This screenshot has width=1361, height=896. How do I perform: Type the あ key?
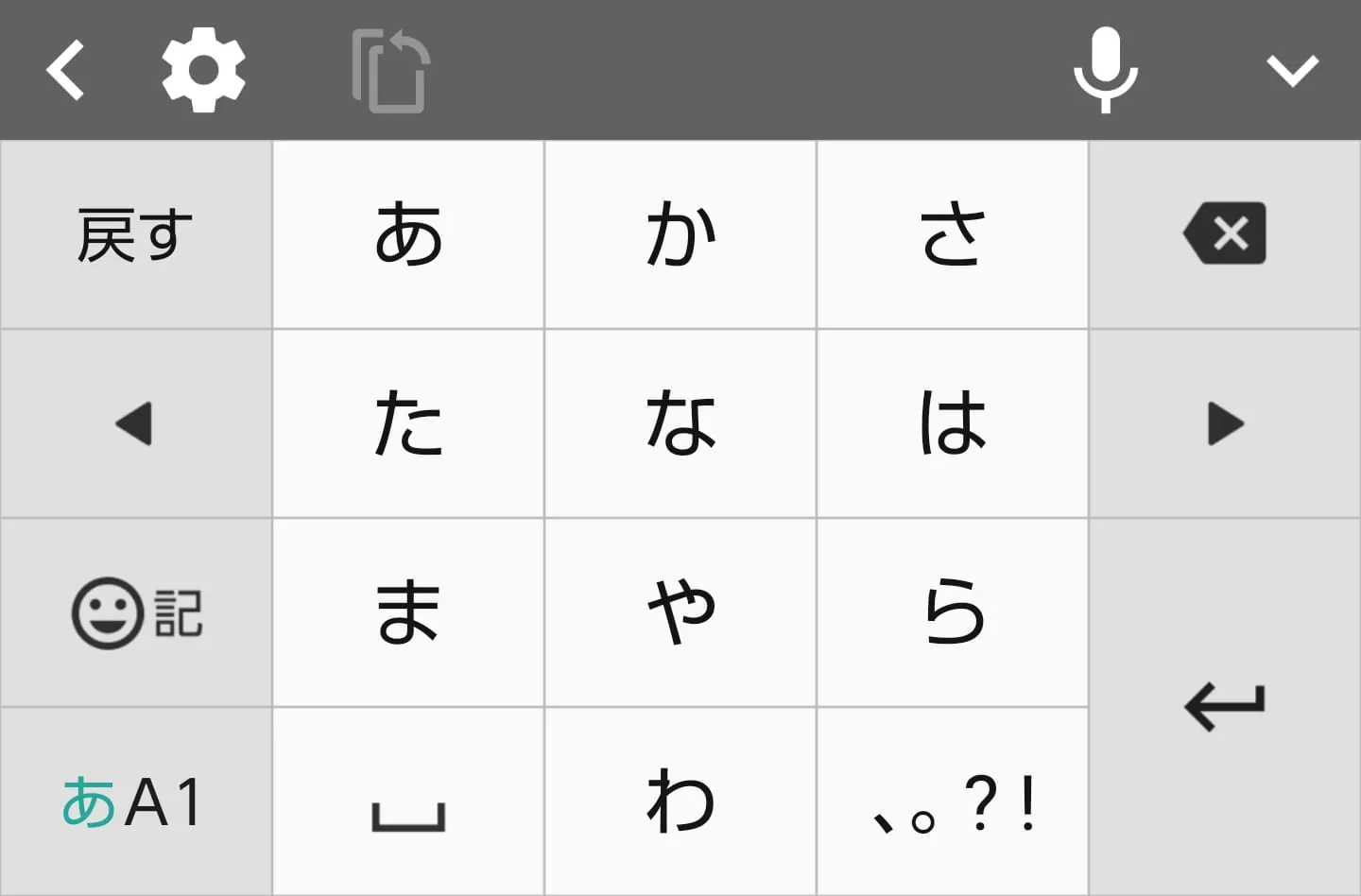click(408, 235)
